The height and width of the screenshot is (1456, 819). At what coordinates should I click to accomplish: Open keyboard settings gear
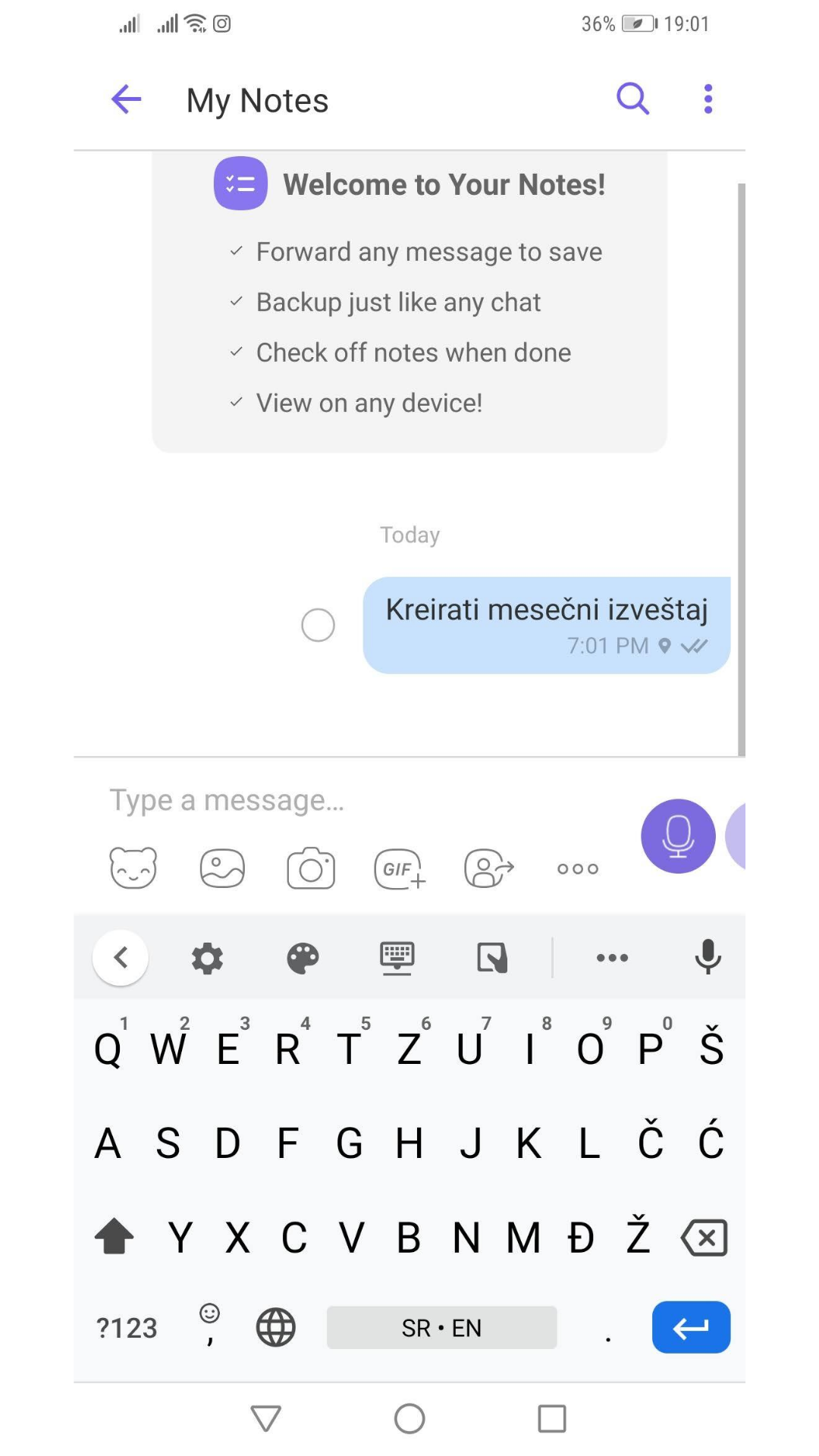coord(207,959)
